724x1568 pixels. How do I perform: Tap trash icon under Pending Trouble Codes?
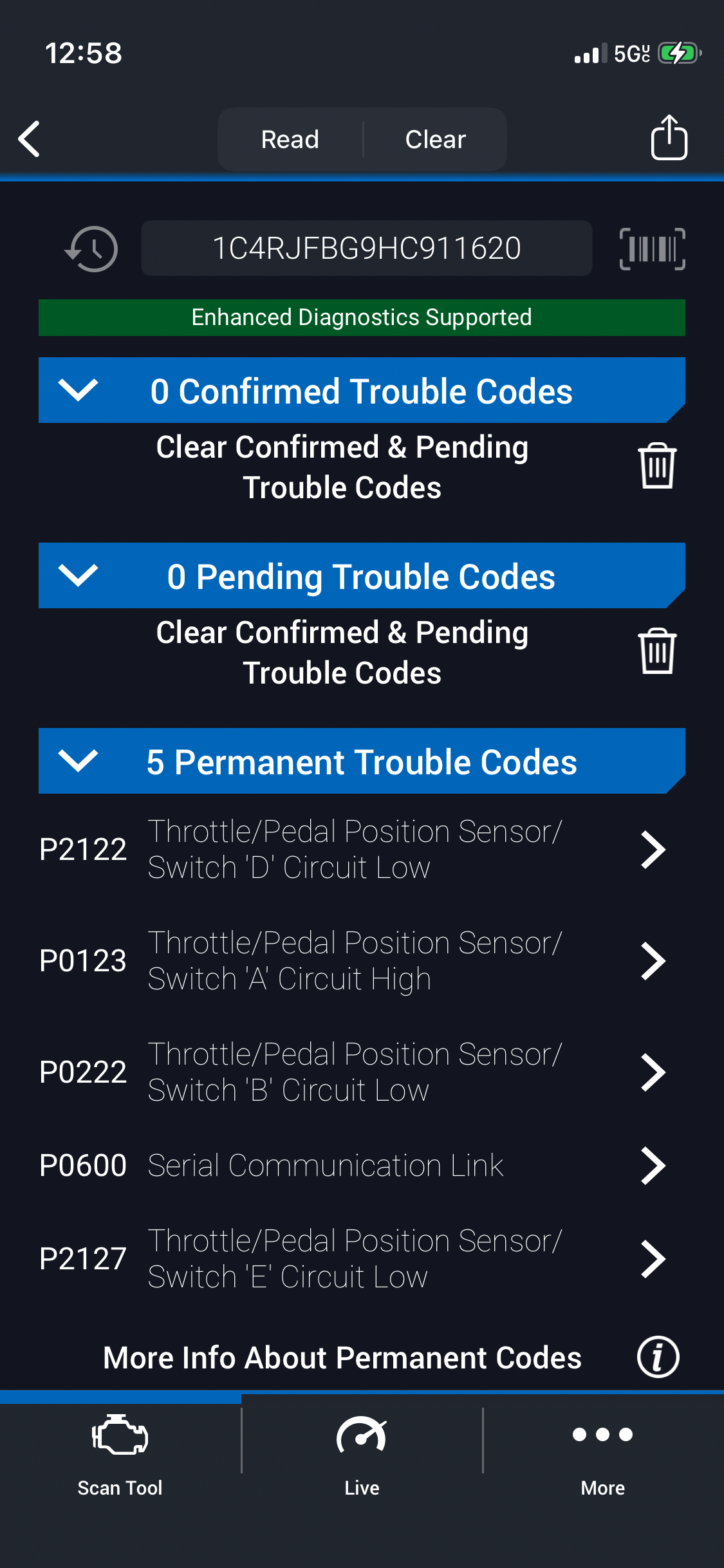pyautogui.click(x=657, y=651)
